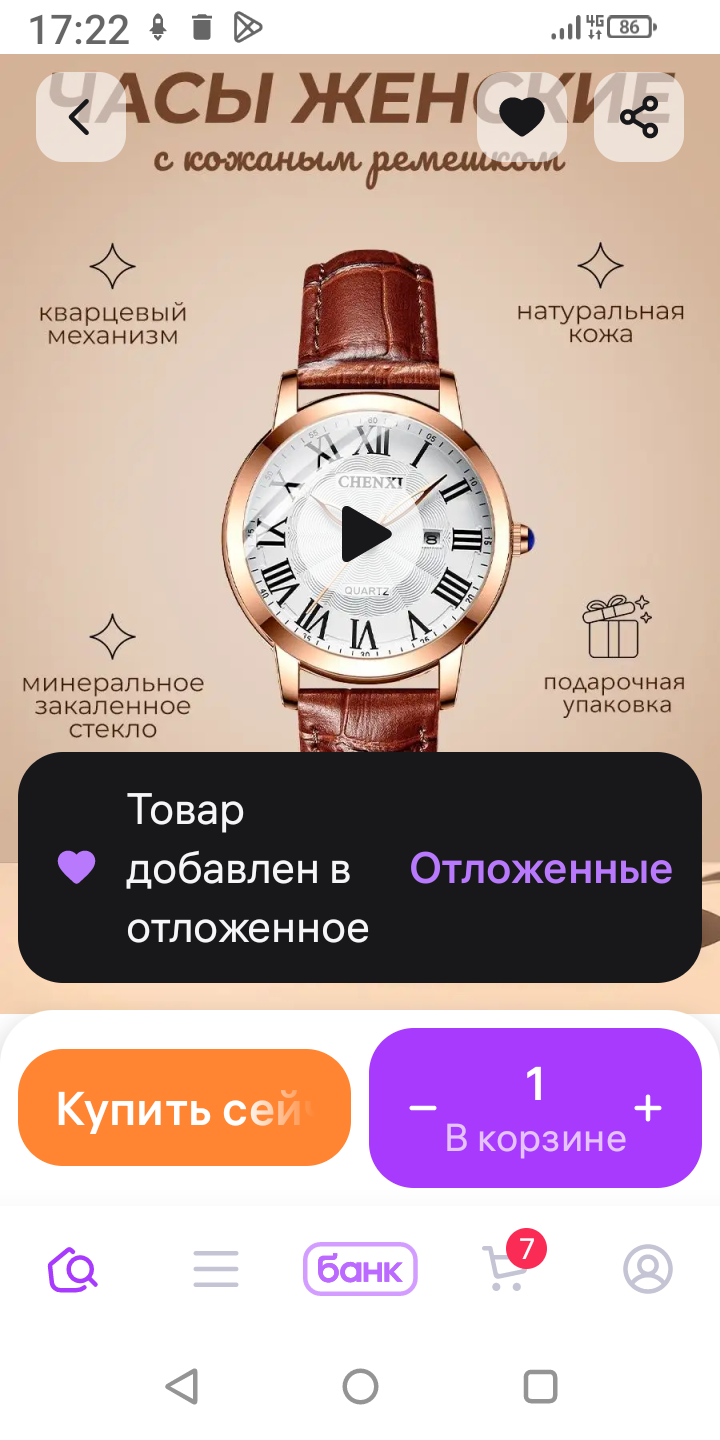
Task: Tap the system home button
Action: click(360, 1387)
